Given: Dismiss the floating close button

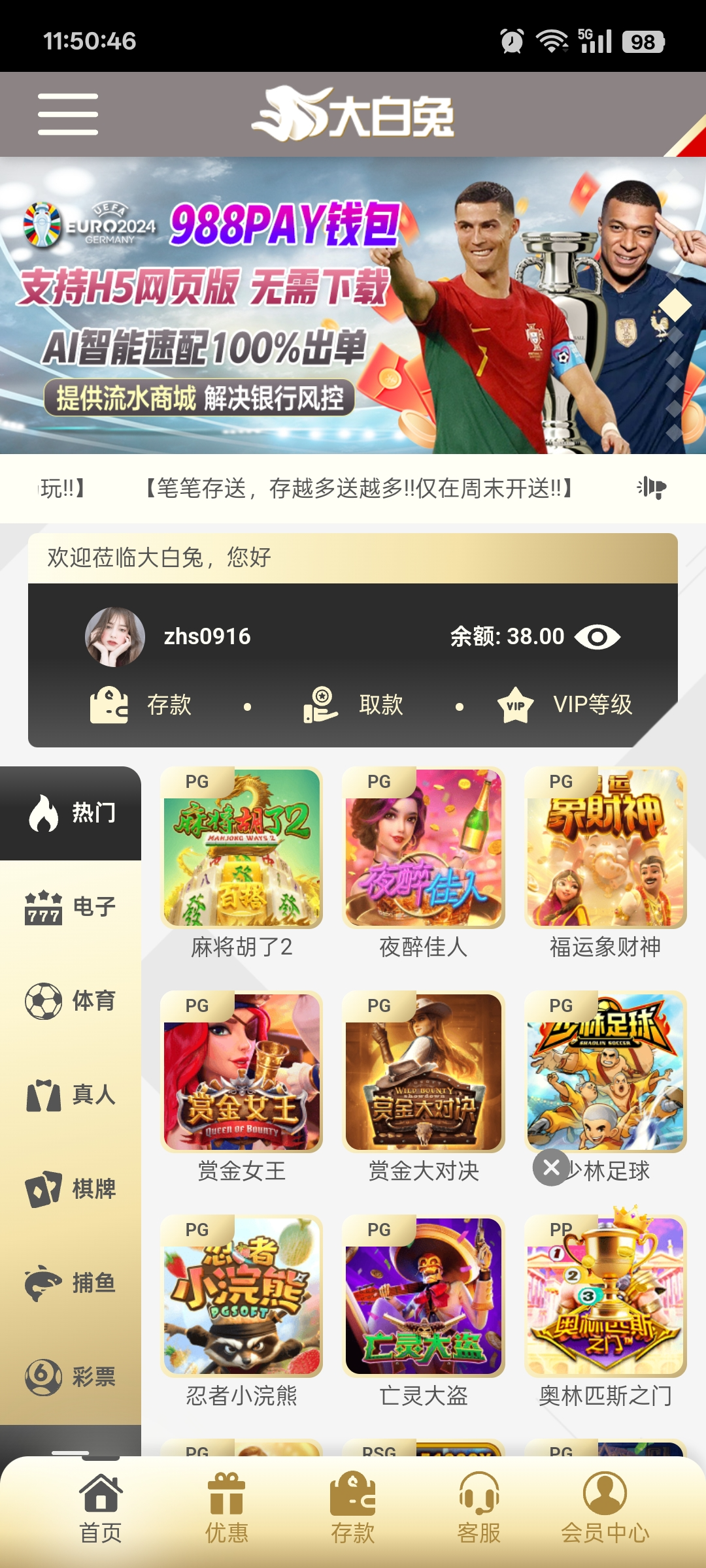Looking at the screenshot, I should 551,1167.
